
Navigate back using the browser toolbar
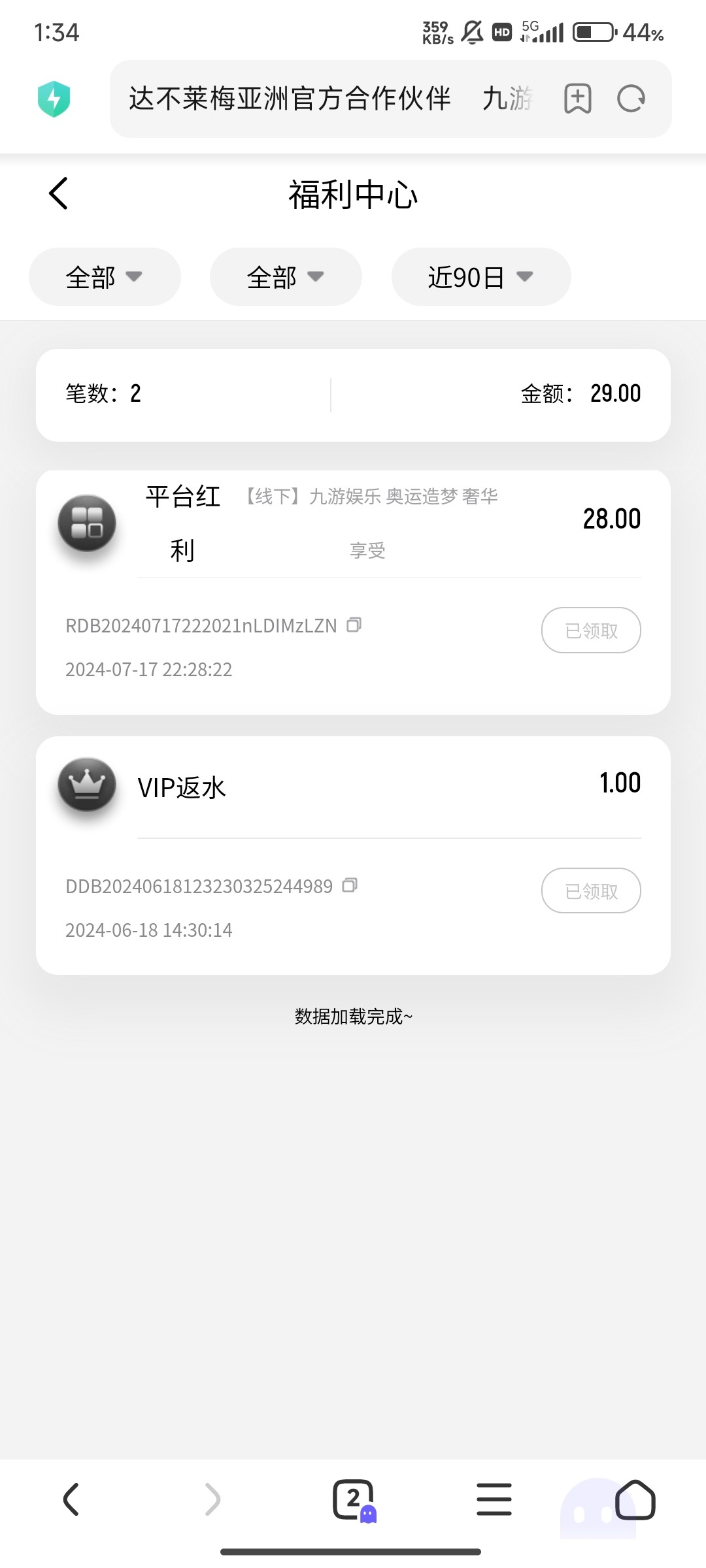(x=71, y=1499)
